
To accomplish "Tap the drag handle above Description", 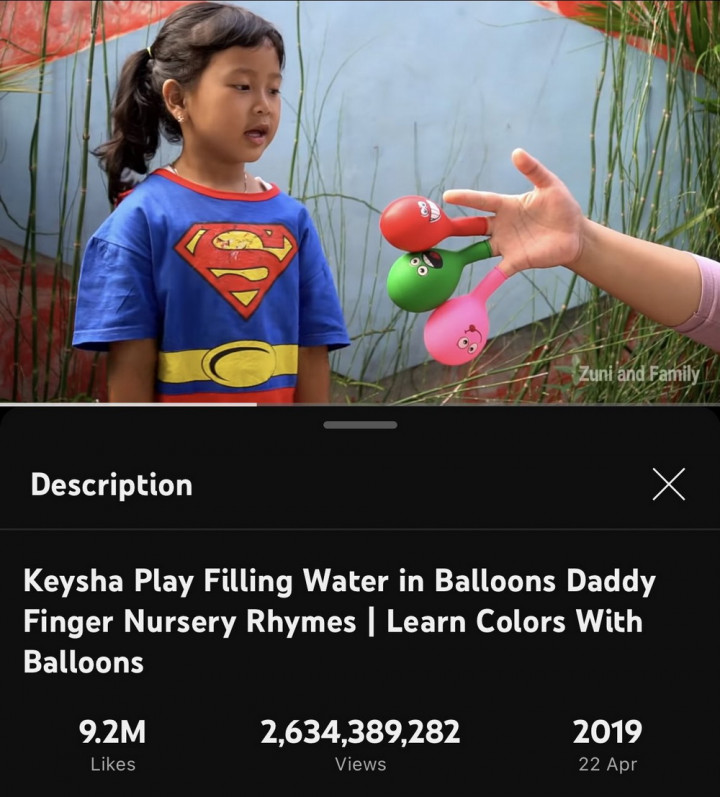I will click(x=360, y=425).
